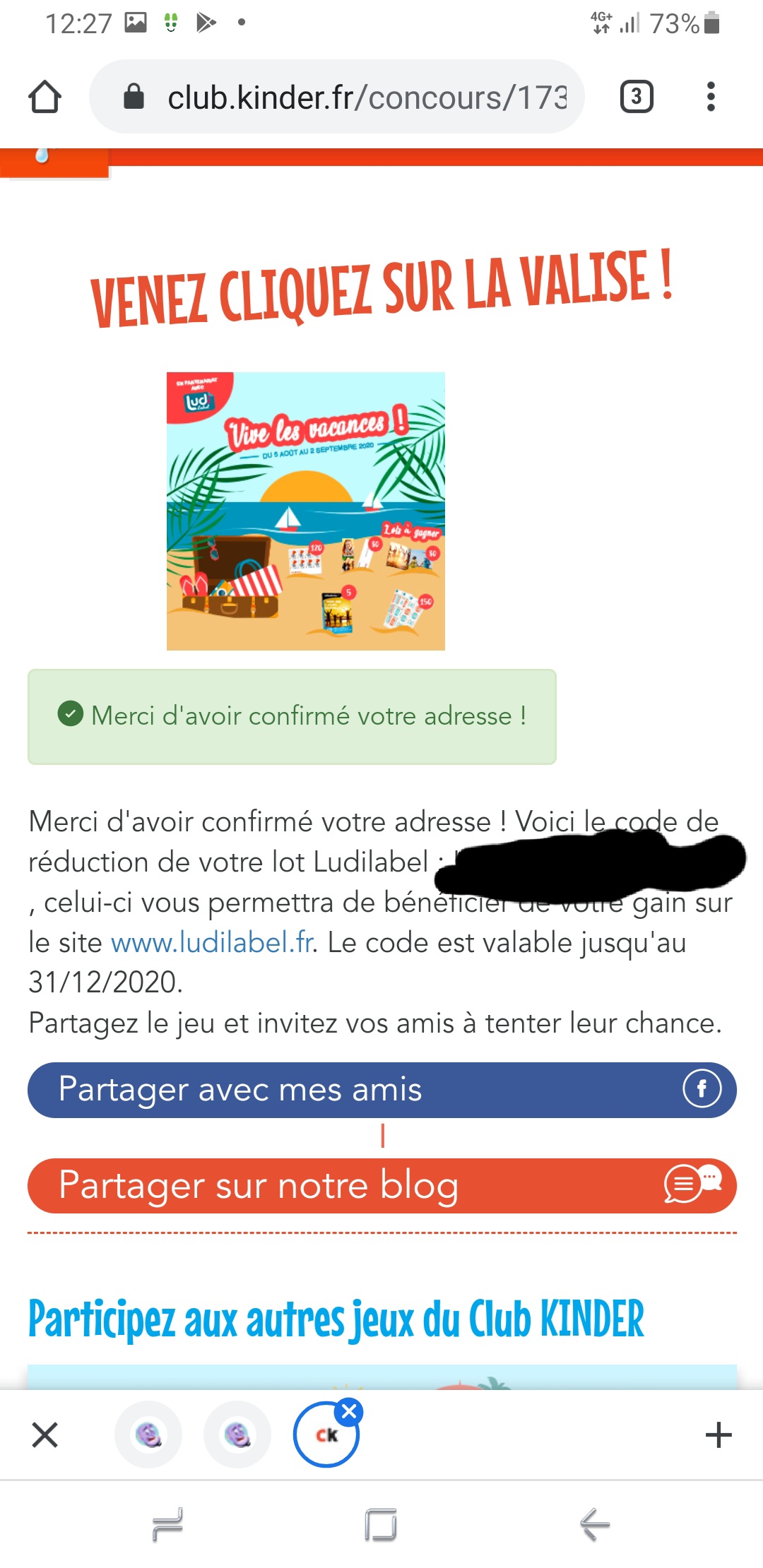Add a new tab to the group
The width and height of the screenshot is (763, 1568).
pos(718,1435)
